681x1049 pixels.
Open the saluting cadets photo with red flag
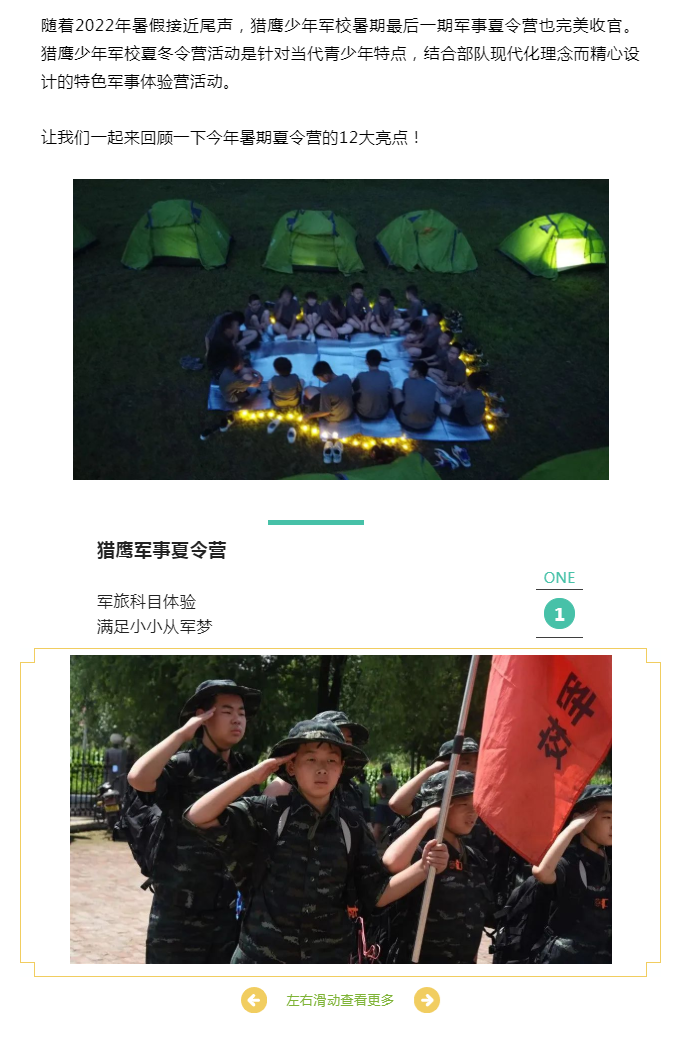(340, 809)
